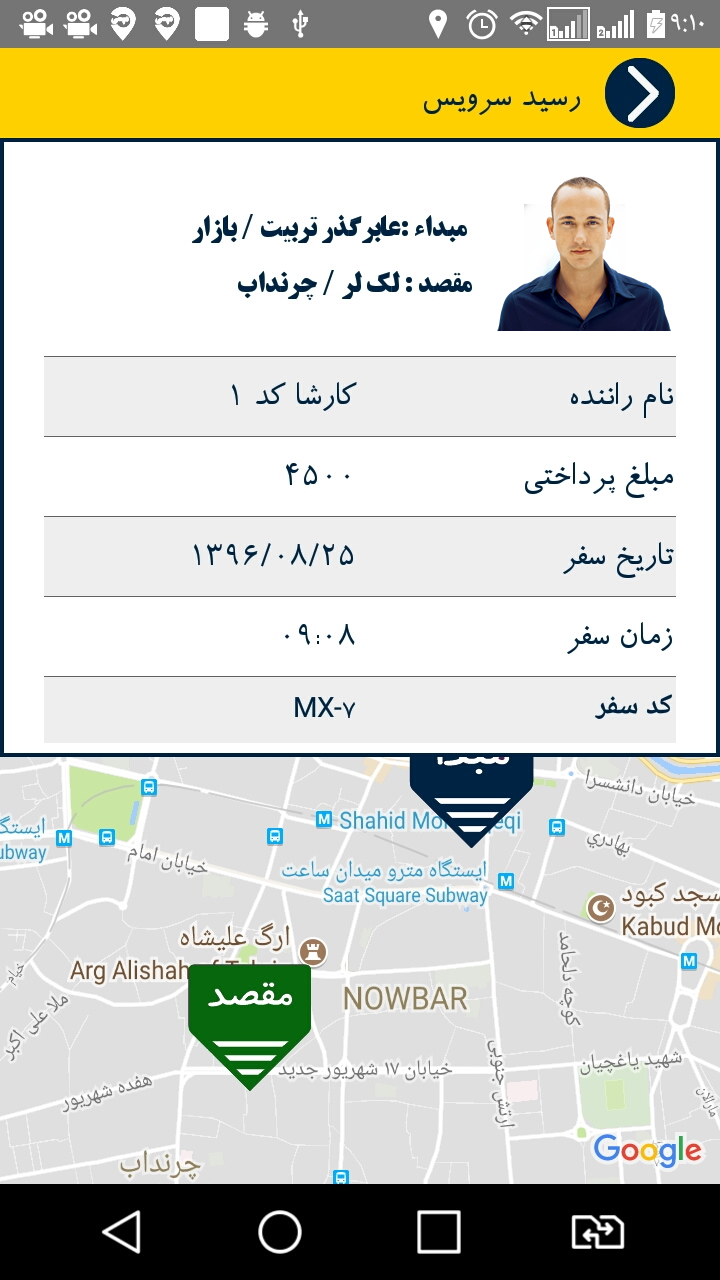Tap the dark blue origin marker on the map
The width and height of the screenshot is (720, 1280).
pos(471,795)
